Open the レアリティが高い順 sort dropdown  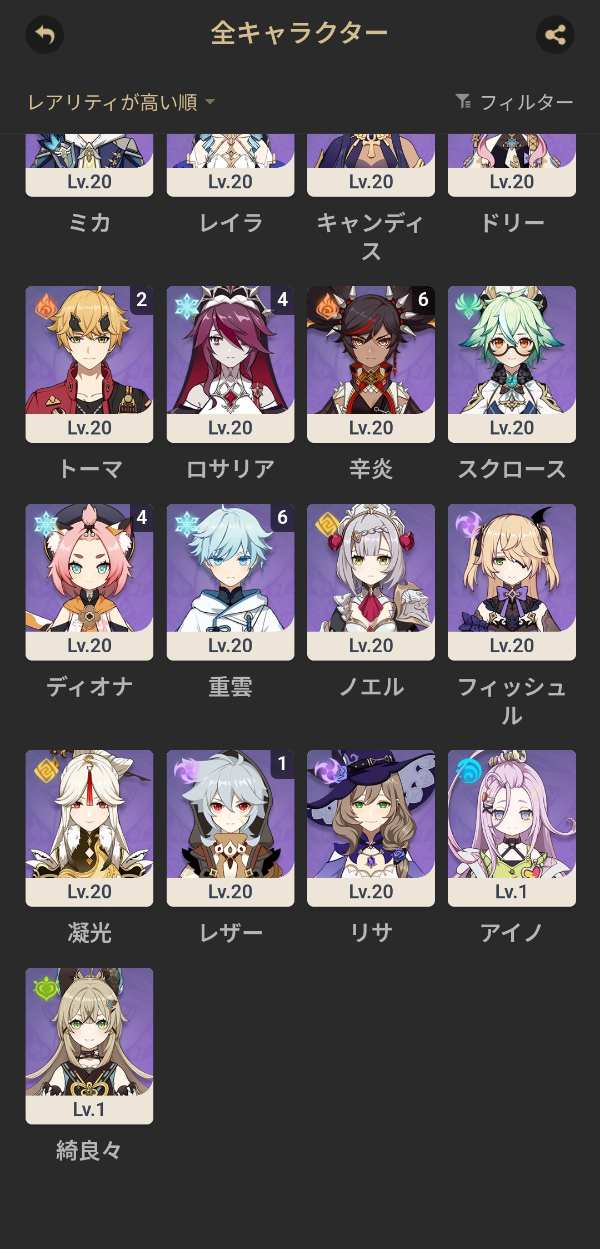(x=121, y=102)
